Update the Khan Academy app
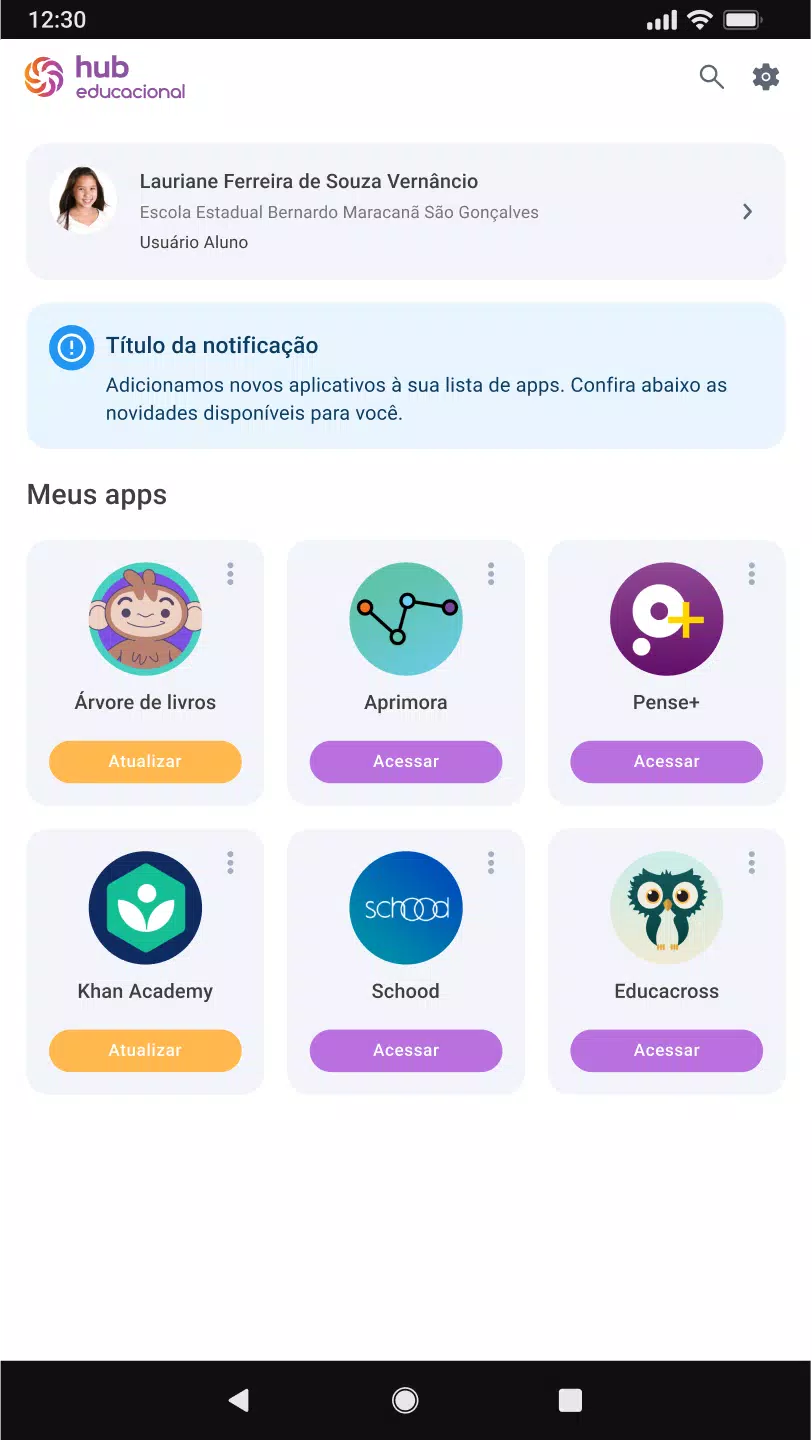Screen dimensions: 812x1440 tap(145, 1051)
